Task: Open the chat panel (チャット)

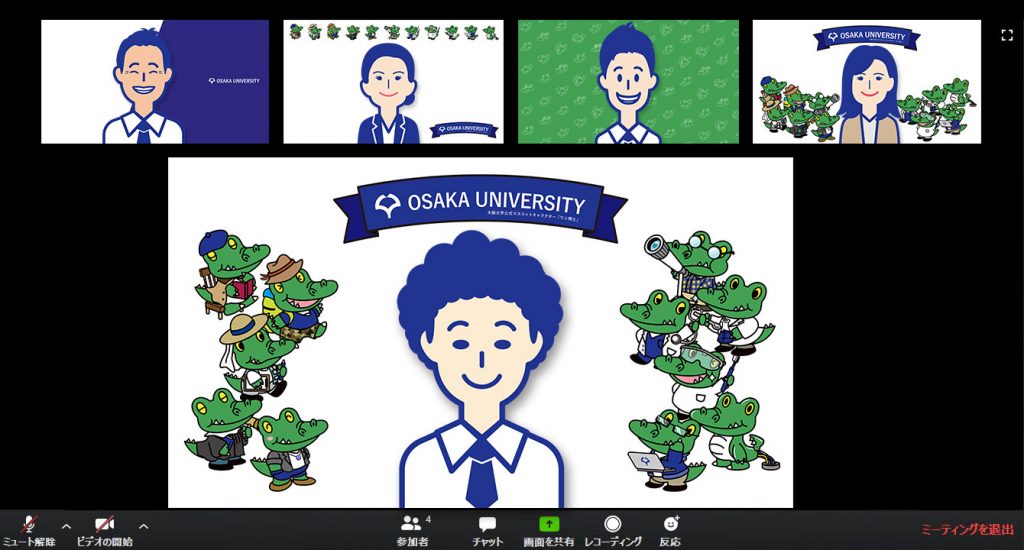Action: coord(487,529)
